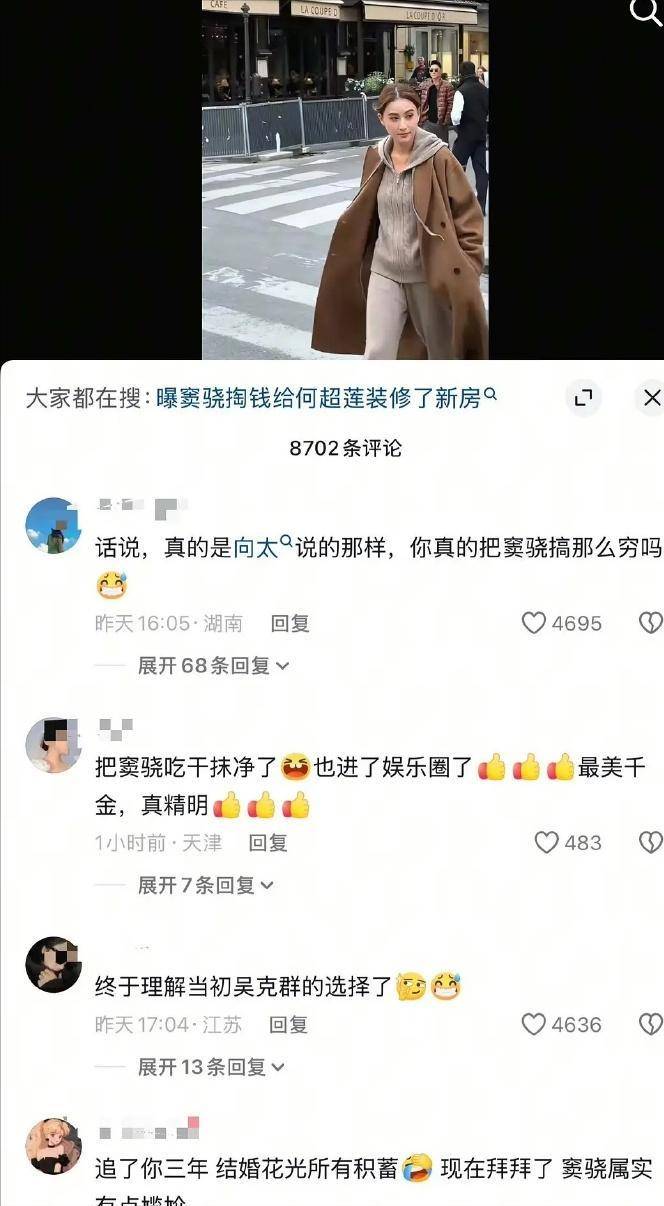The width and height of the screenshot is (664, 1206).
Task: Expand 13 replies under 江苏 comment
Action: click(x=211, y=1067)
